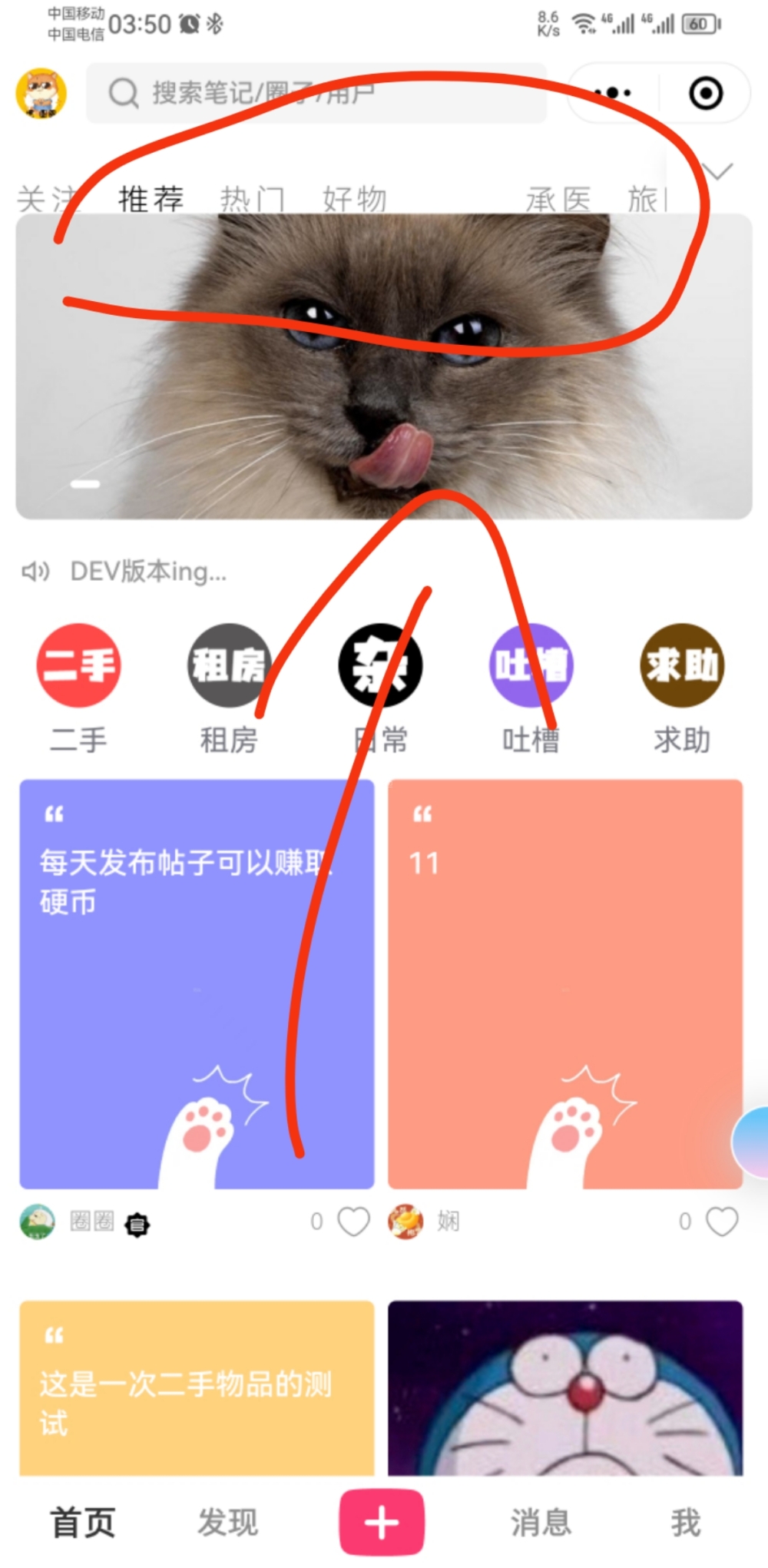768x1568 pixels.
Task: Open the 租房 category
Action: tap(229, 665)
